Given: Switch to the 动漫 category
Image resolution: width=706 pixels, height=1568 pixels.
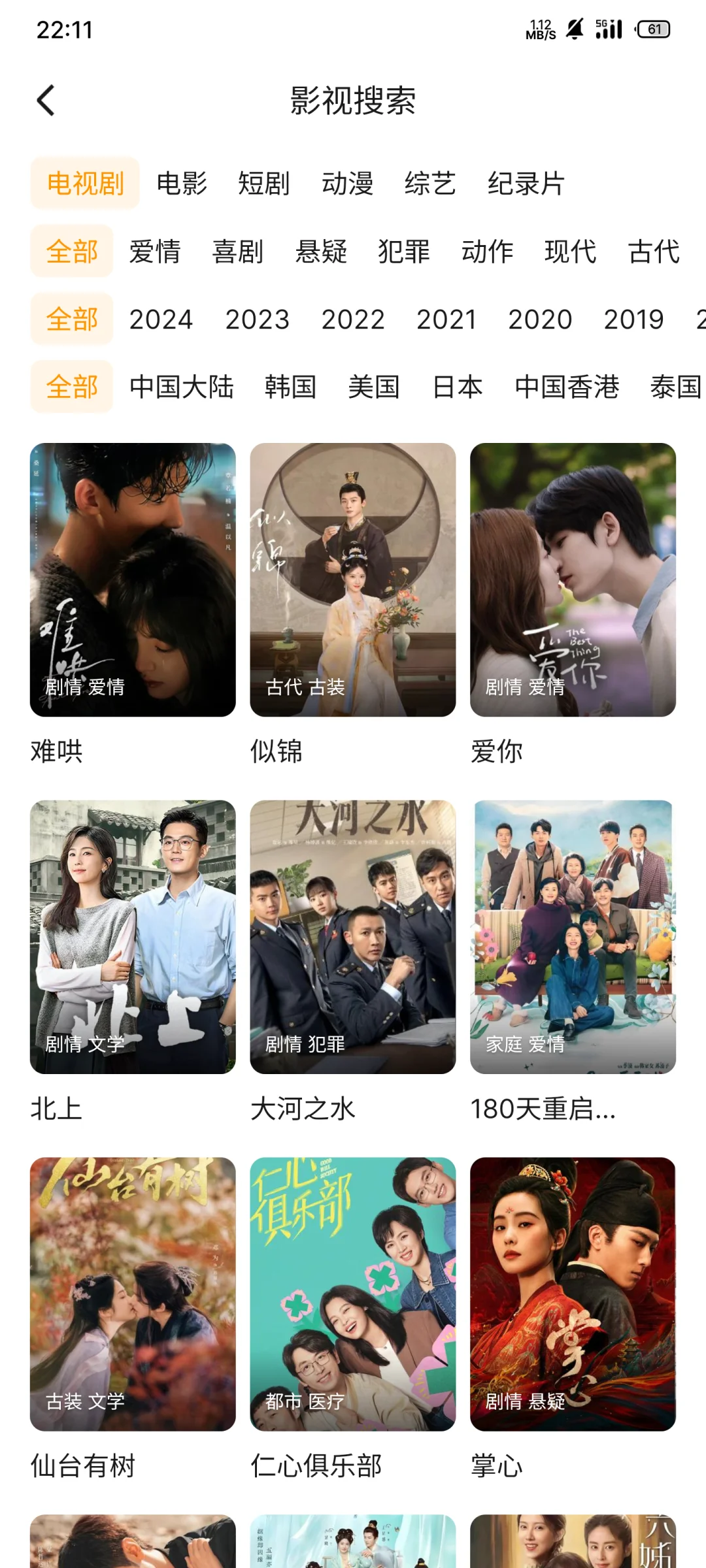Looking at the screenshot, I should click(347, 184).
